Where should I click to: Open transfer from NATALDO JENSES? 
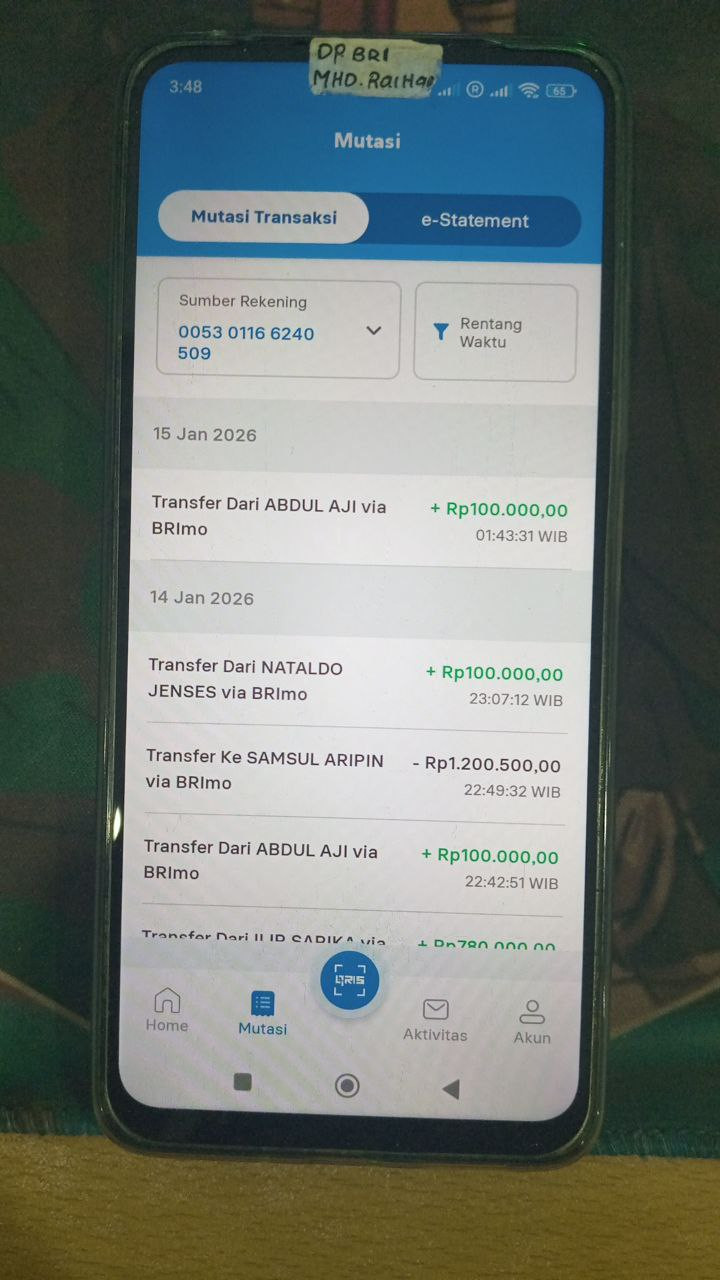353,682
